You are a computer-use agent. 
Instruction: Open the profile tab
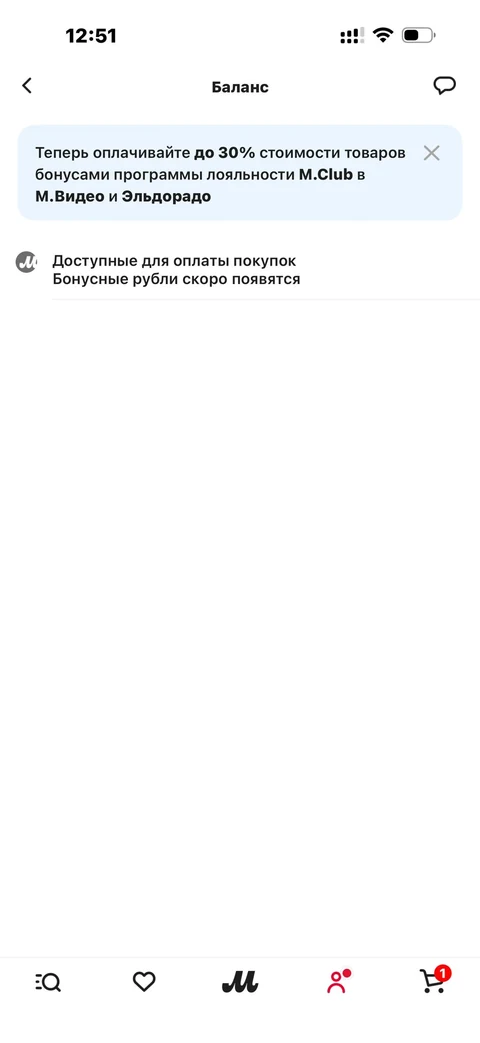[338, 982]
